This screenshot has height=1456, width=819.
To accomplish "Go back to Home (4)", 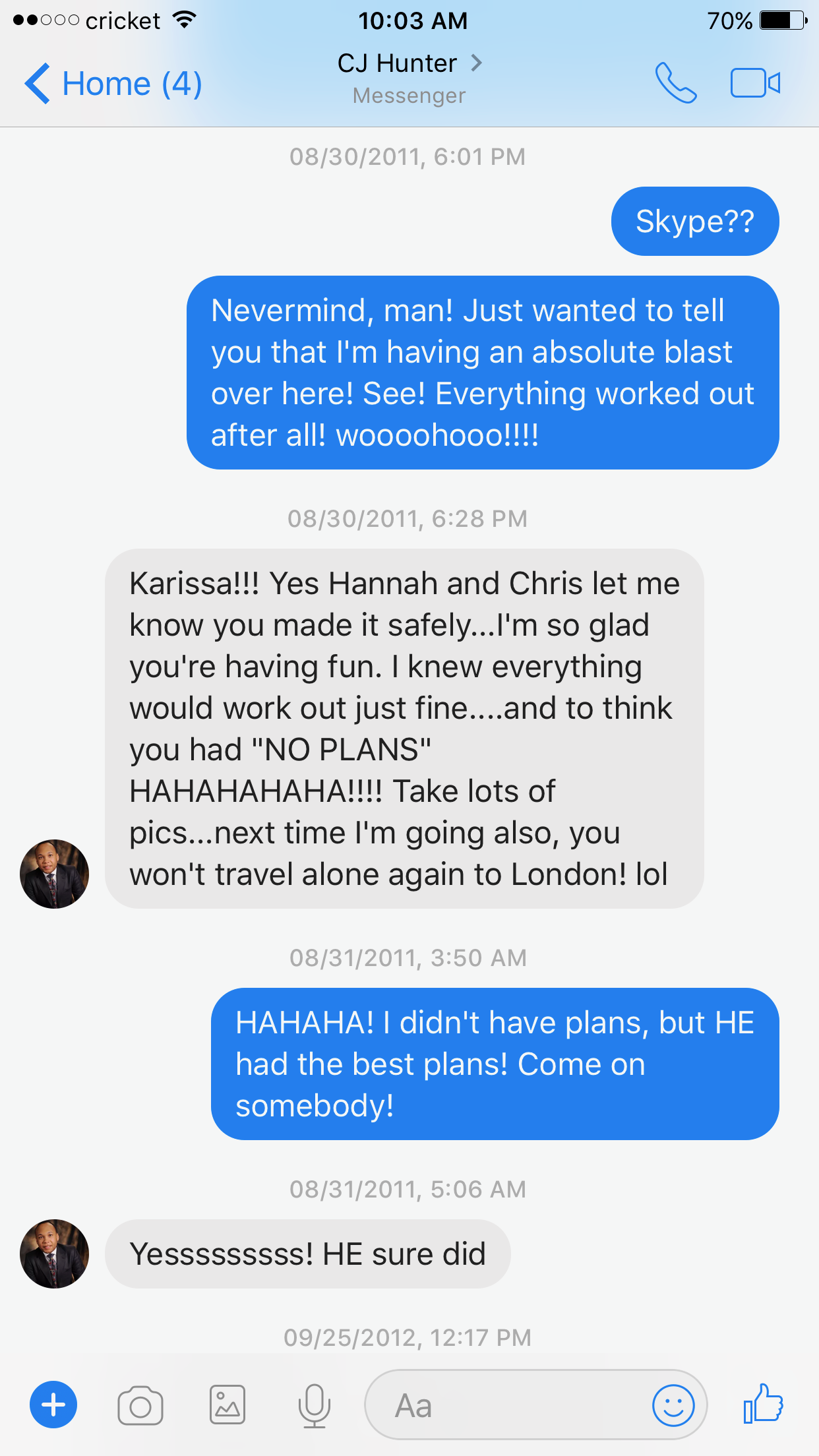I will [x=112, y=84].
